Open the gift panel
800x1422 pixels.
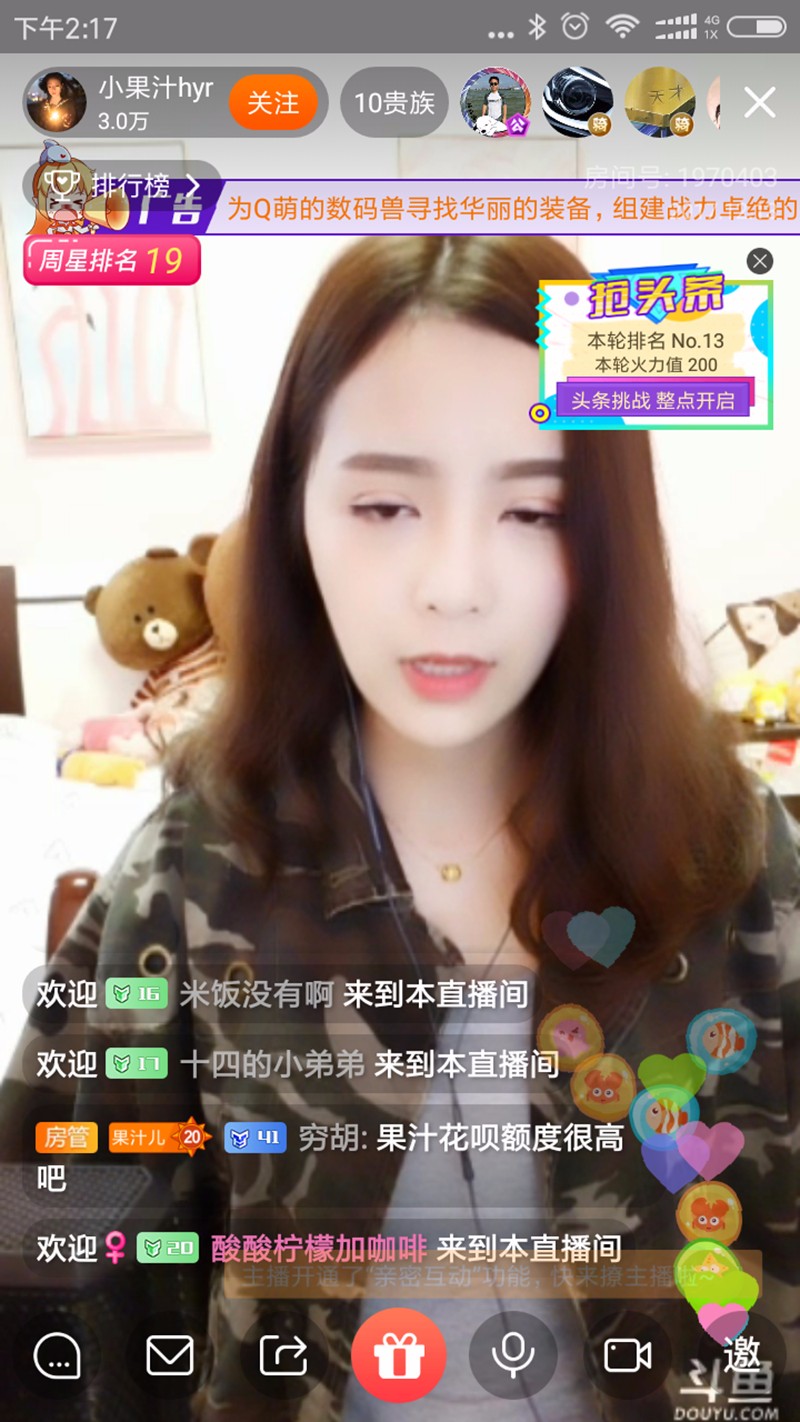pyautogui.click(x=399, y=1357)
